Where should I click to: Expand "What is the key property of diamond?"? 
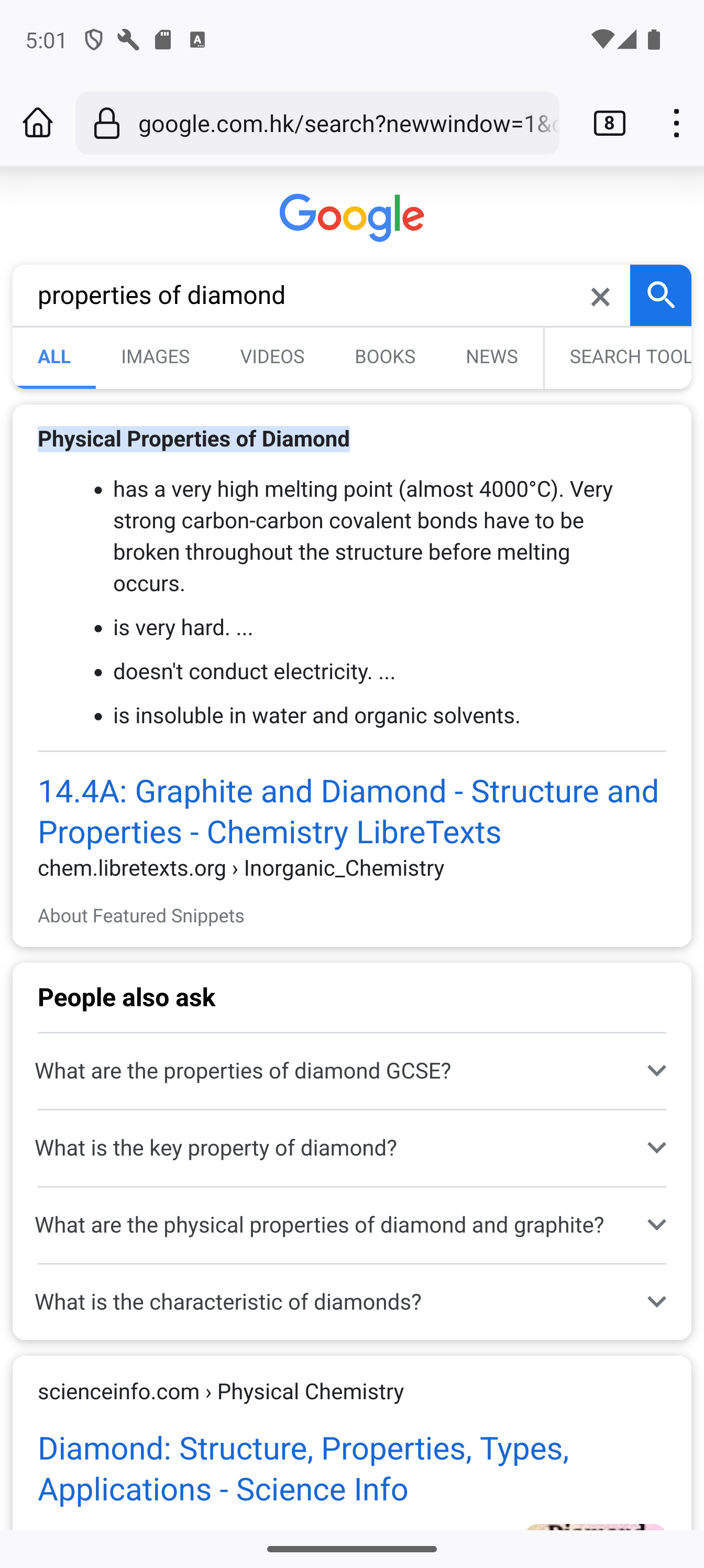coord(351,1148)
